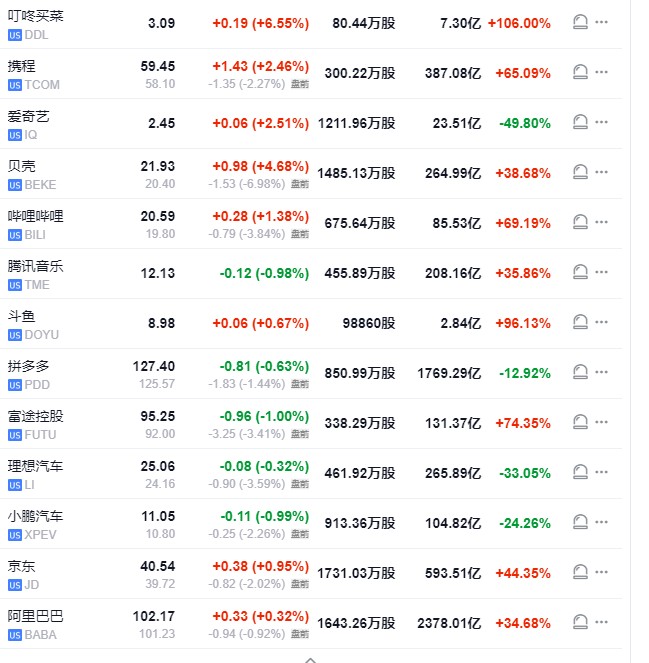This screenshot has width=649, height=663.
Task: Open the 阿里巴巴 BABA stock details
Action: (35, 616)
